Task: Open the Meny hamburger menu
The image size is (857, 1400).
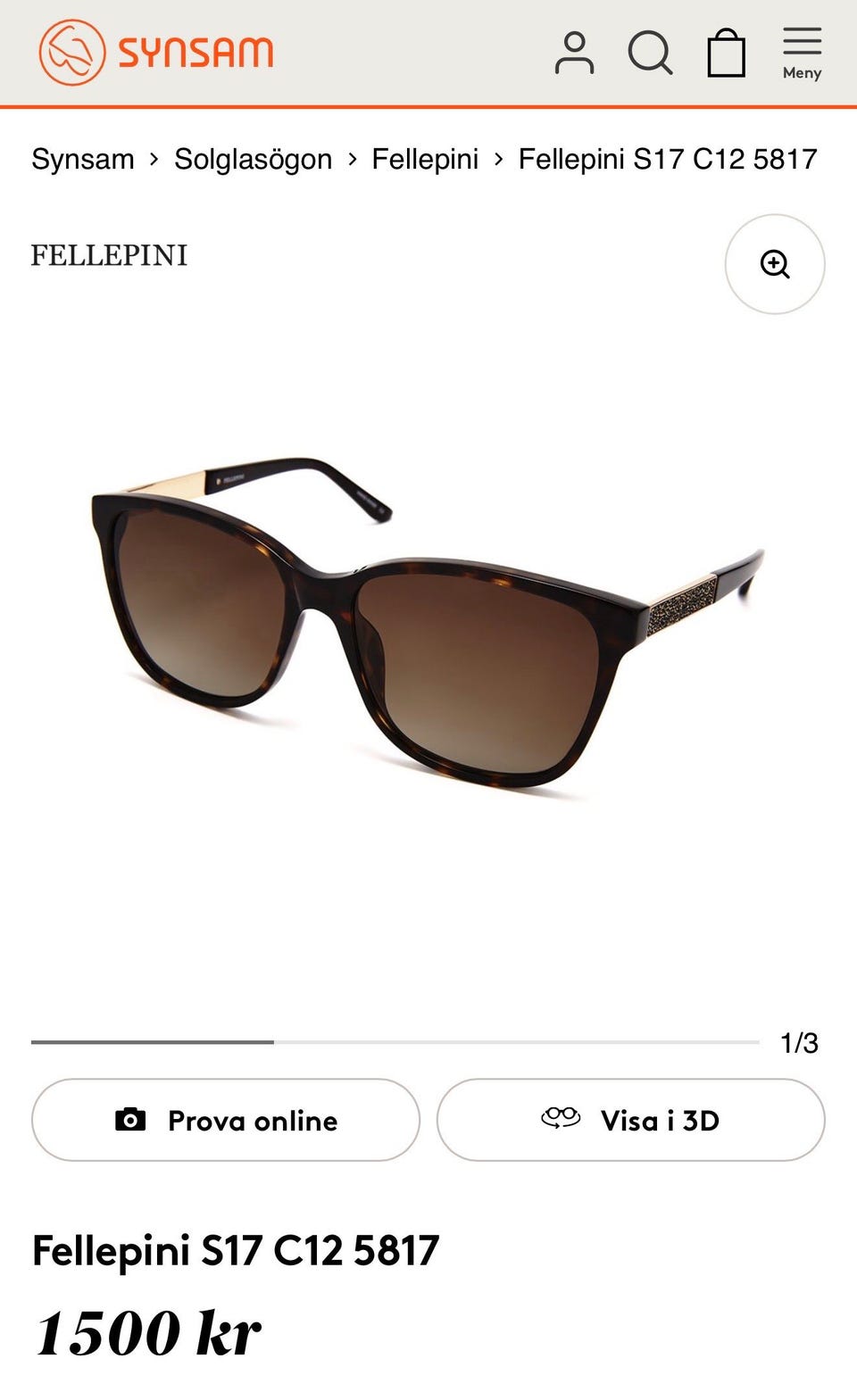Action: tap(802, 53)
